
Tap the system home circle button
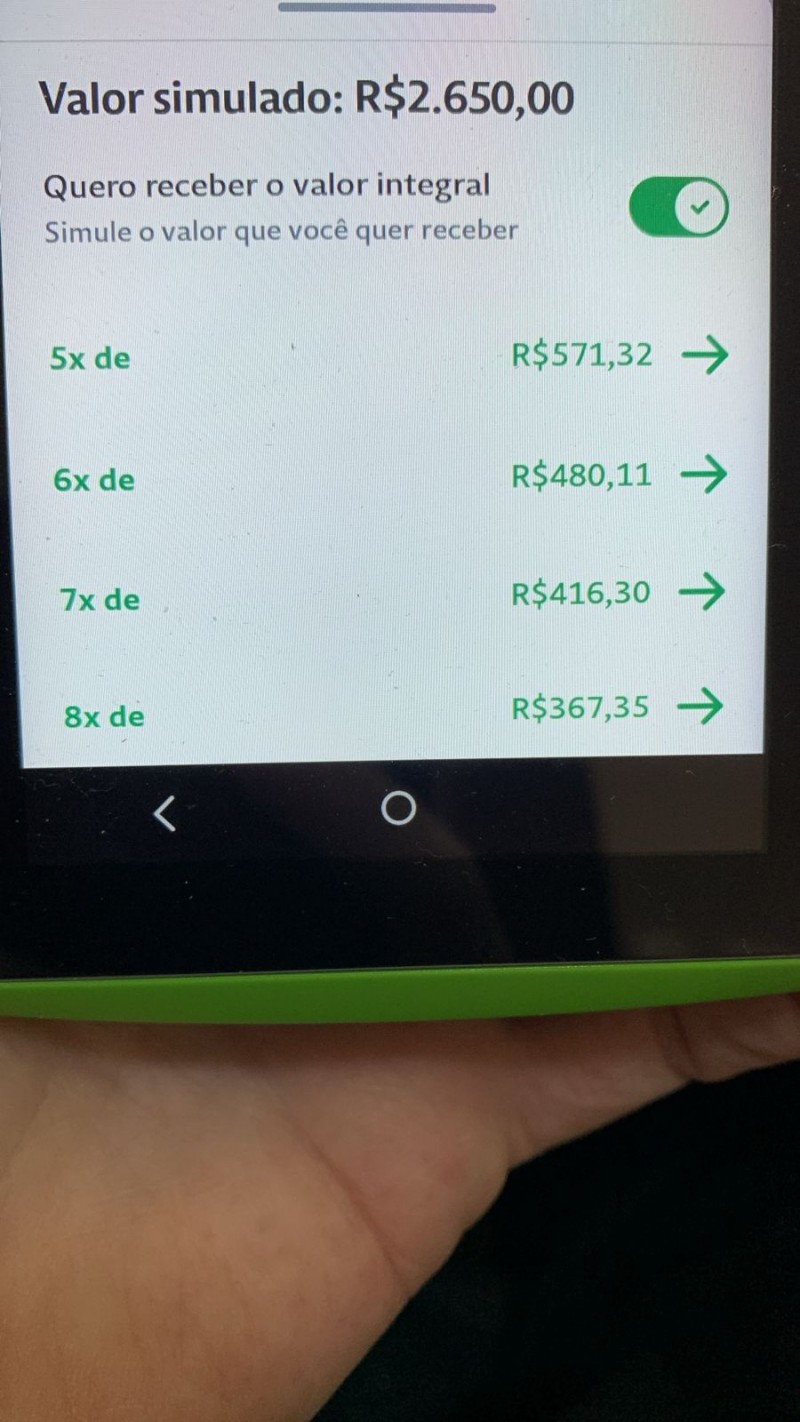coord(398,808)
